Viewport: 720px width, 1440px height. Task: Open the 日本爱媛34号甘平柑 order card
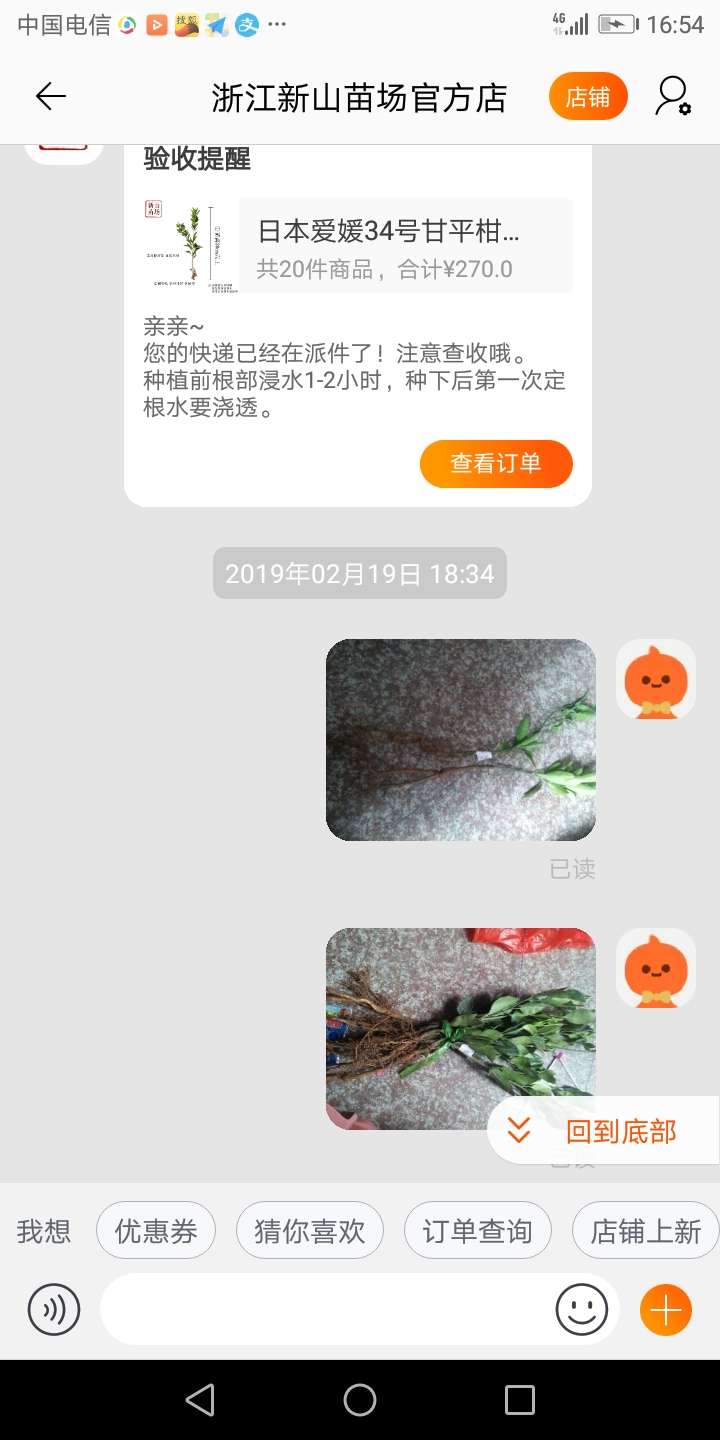point(358,245)
